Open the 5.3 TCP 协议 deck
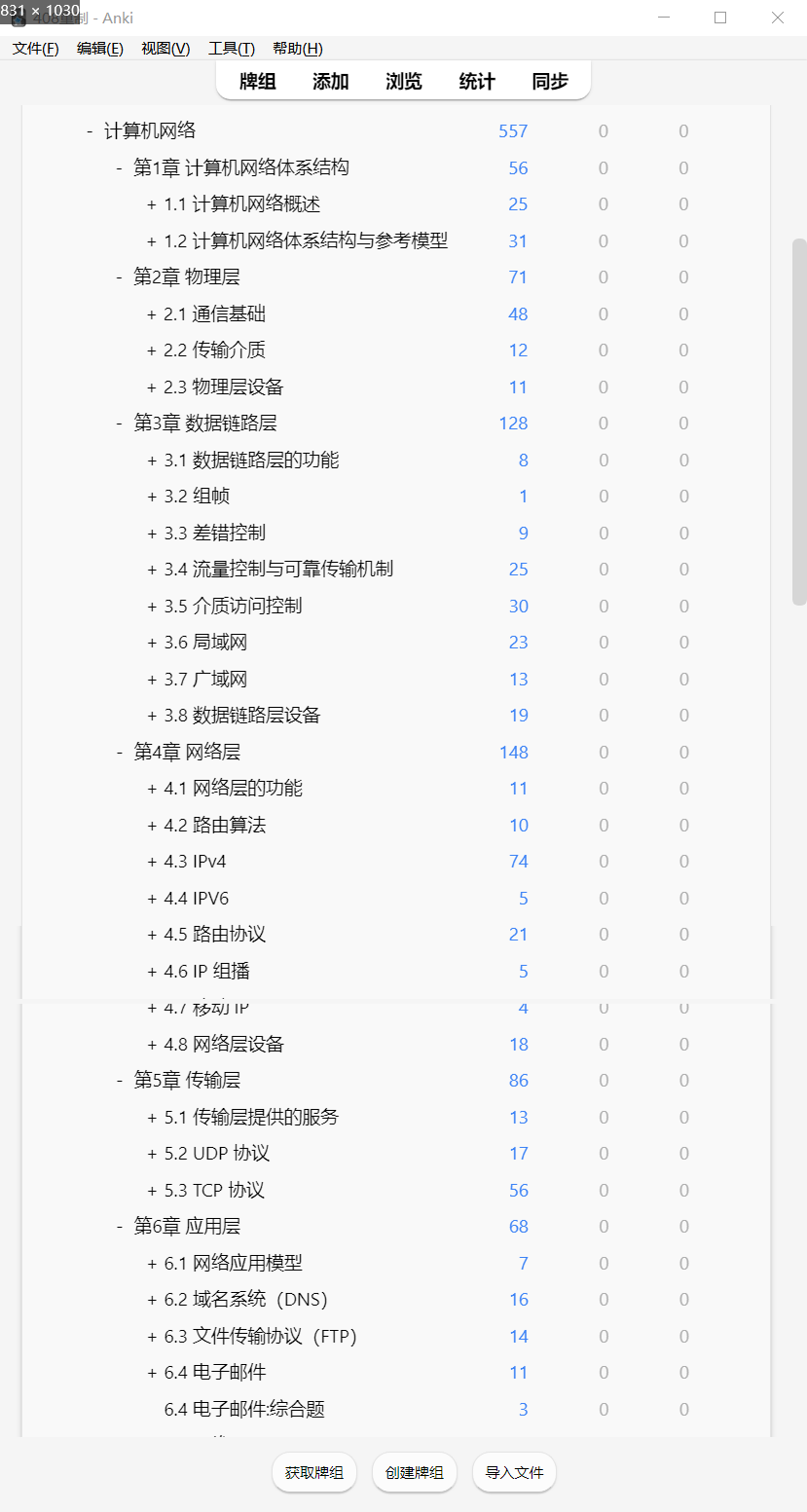Screen dimensions: 807x1512 214,1190
